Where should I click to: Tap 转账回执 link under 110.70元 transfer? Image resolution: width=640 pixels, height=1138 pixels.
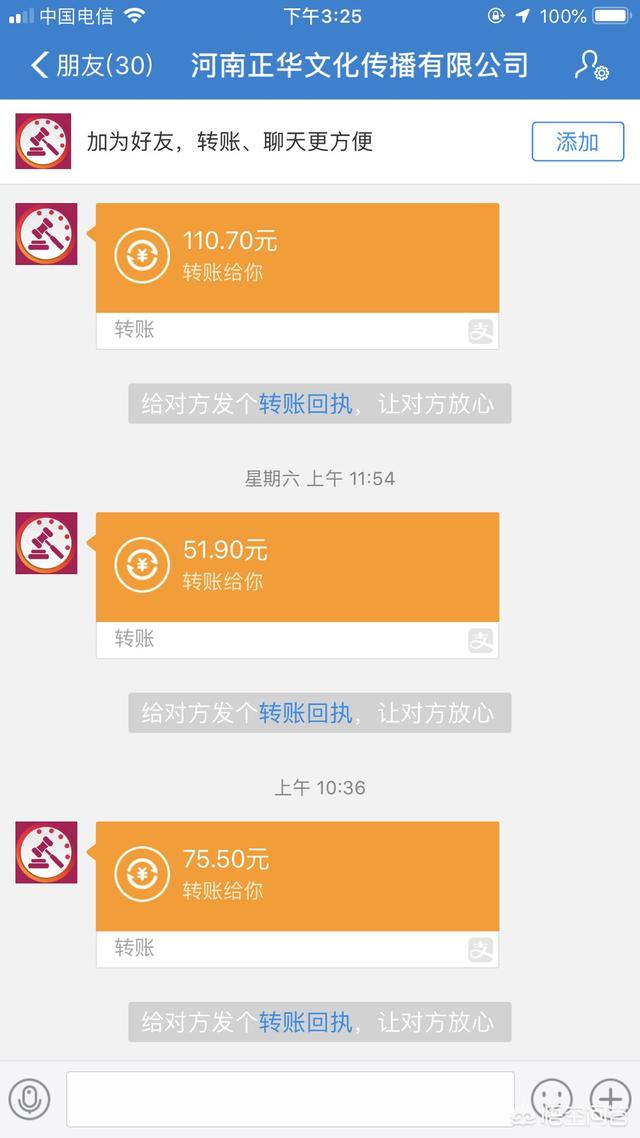(305, 404)
